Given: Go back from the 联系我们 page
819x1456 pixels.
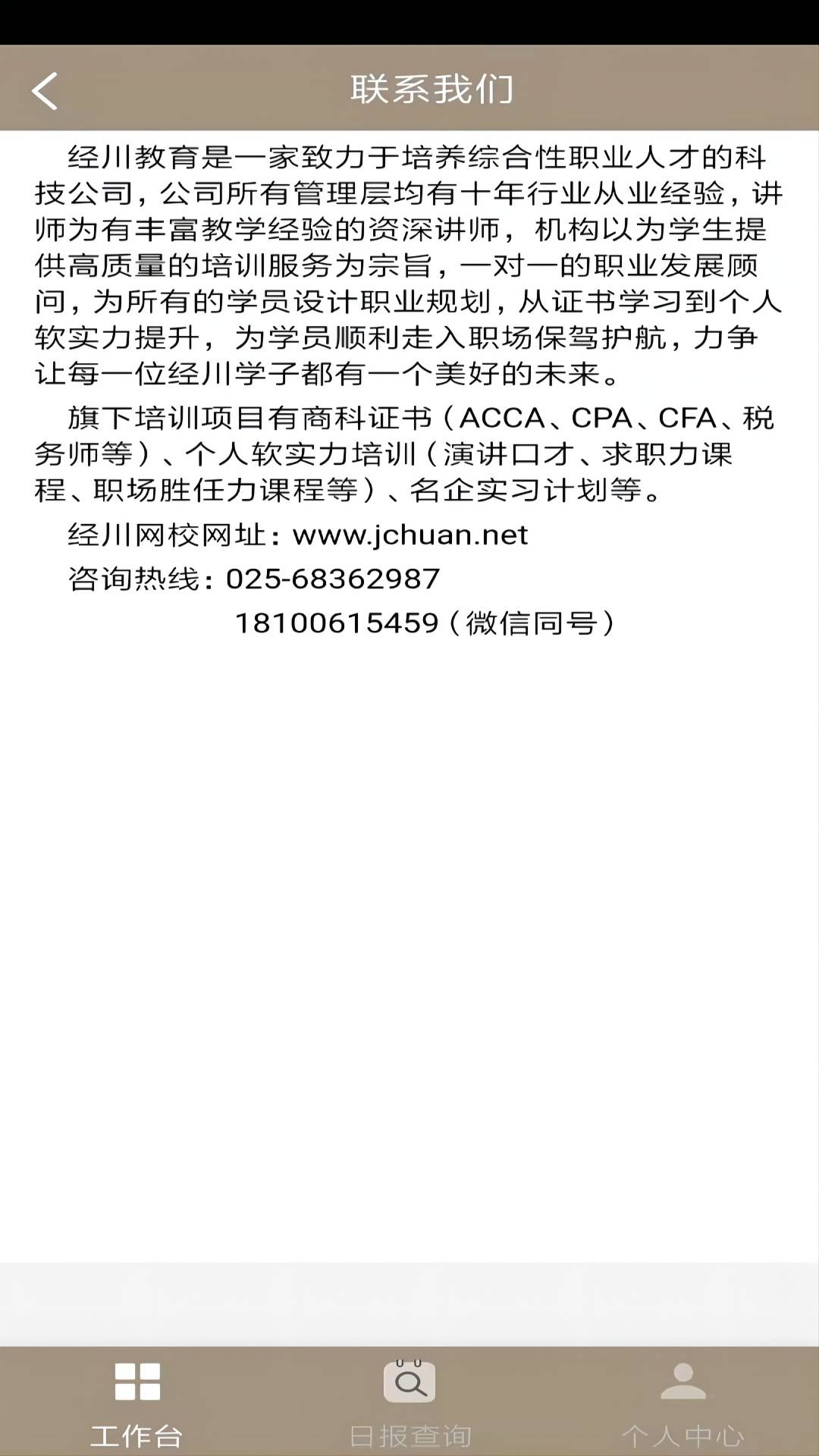Looking at the screenshot, I should (45, 91).
